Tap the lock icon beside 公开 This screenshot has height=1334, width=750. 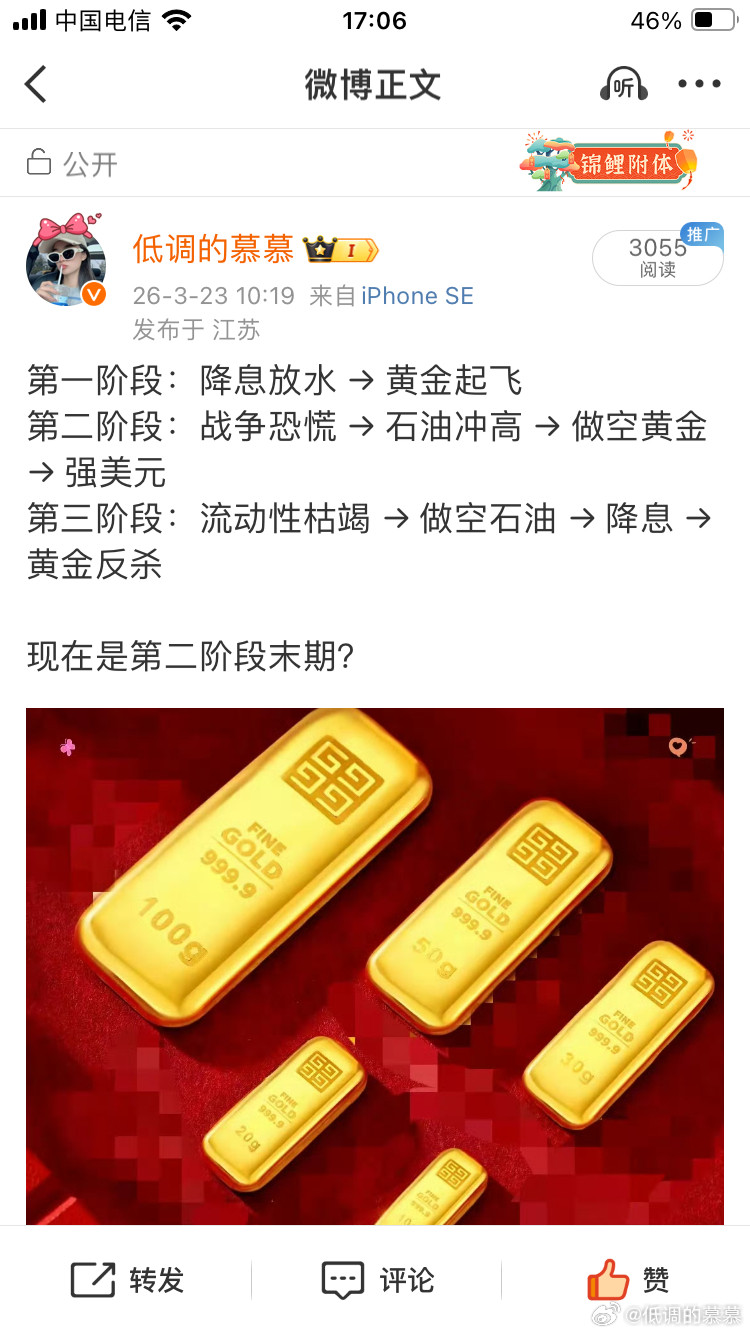pos(35,162)
